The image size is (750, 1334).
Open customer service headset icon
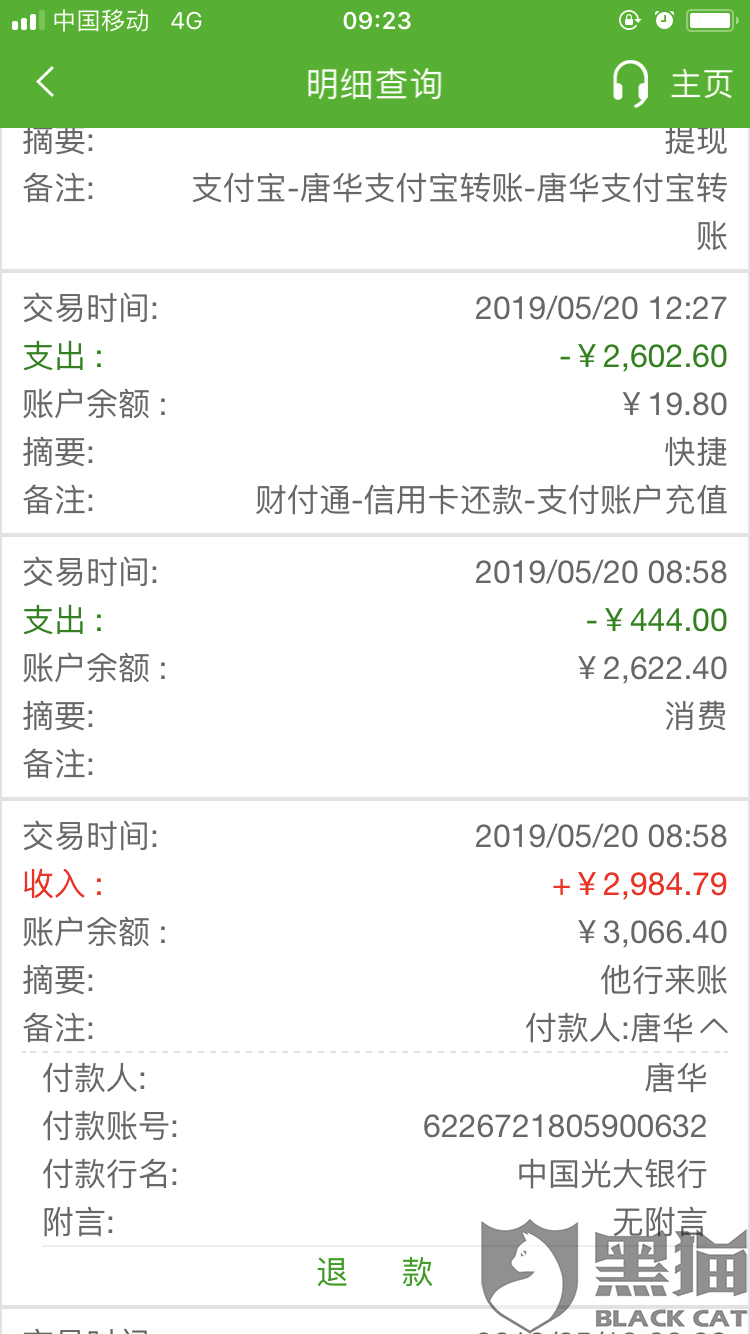click(x=630, y=83)
